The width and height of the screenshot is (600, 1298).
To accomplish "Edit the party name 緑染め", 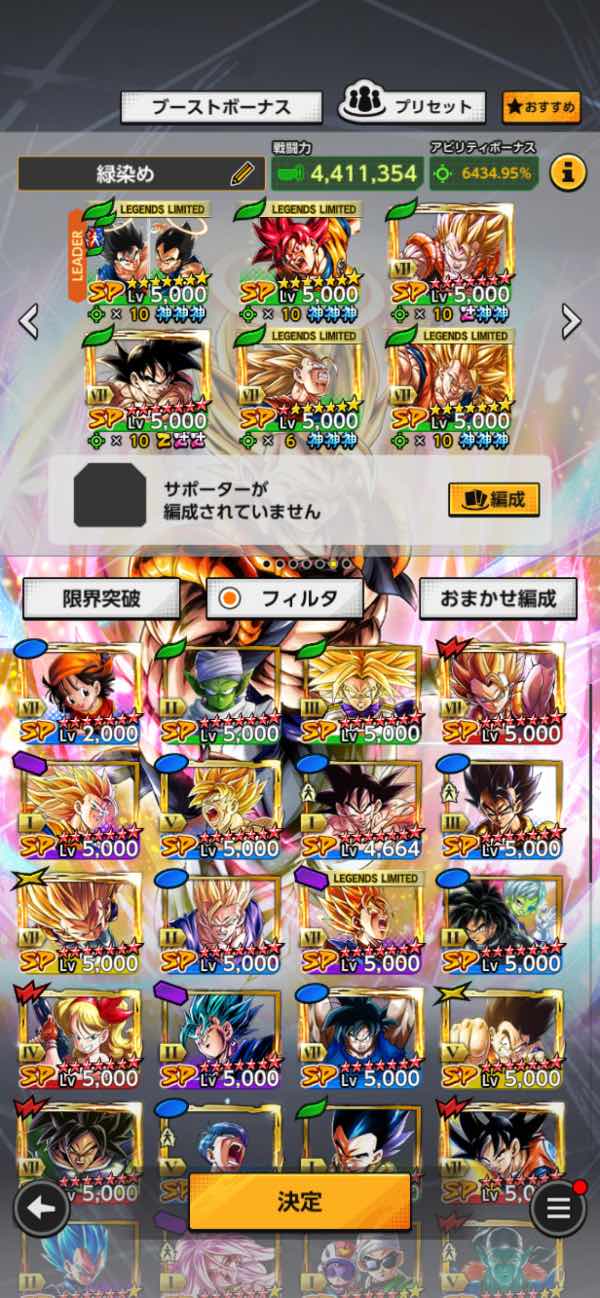I will (241, 174).
